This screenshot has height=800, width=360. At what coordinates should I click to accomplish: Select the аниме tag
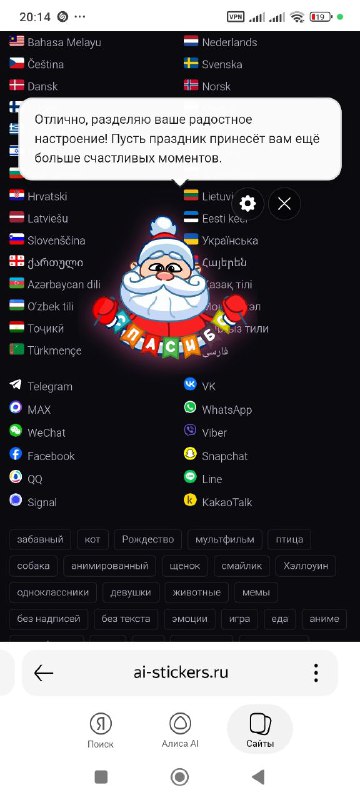click(324, 619)
